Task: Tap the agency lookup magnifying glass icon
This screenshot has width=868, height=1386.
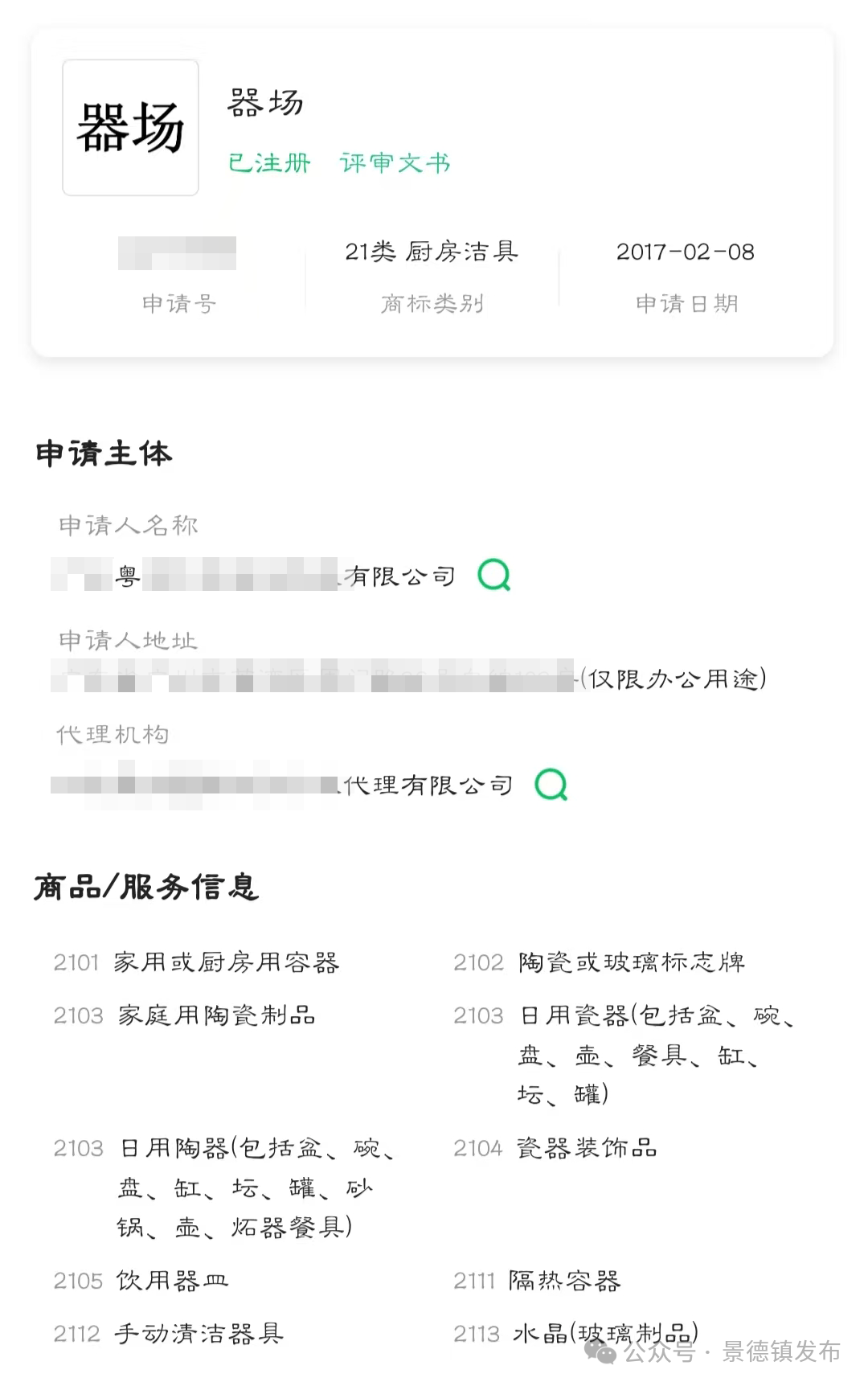Action: pyautogui.click(x=553, y=784)
